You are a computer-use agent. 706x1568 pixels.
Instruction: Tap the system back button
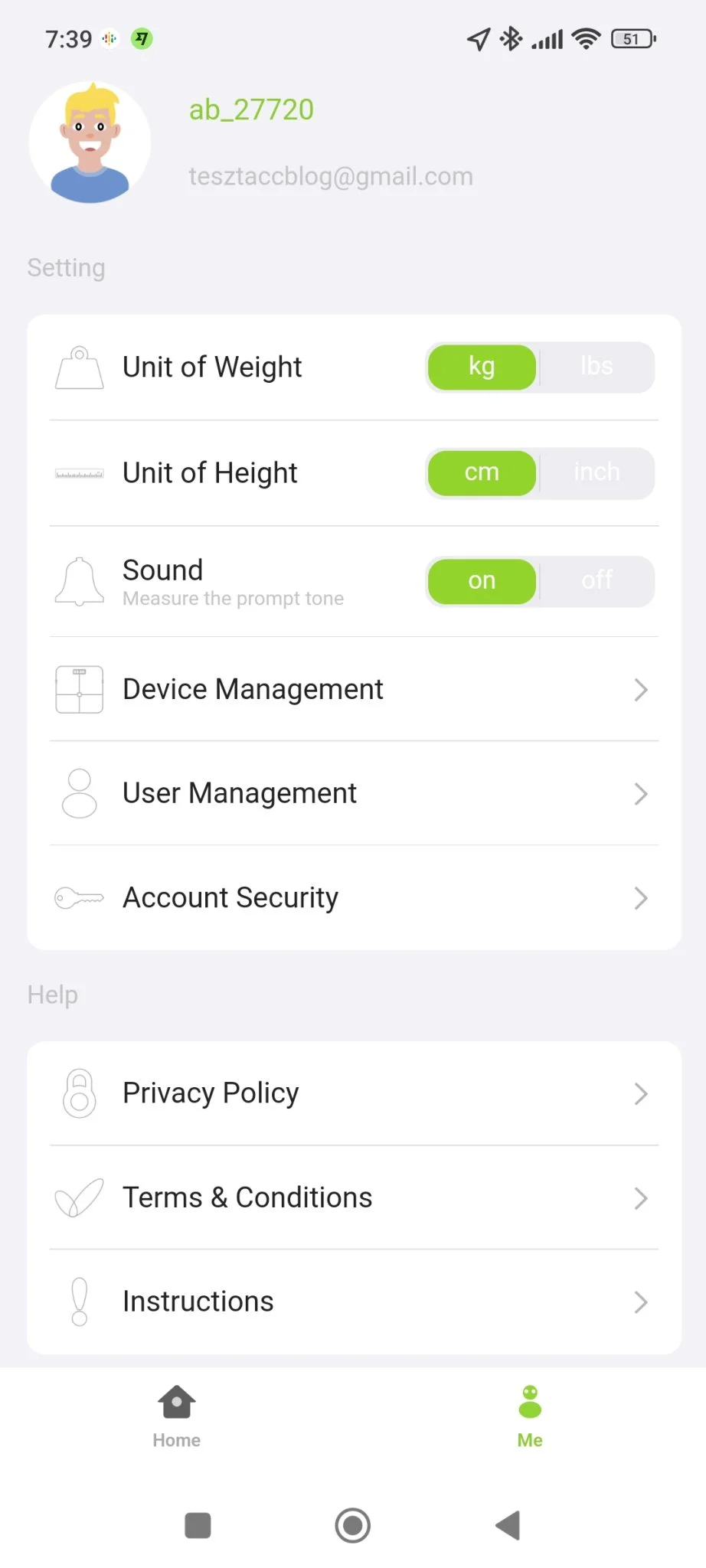click(508, 1525)
